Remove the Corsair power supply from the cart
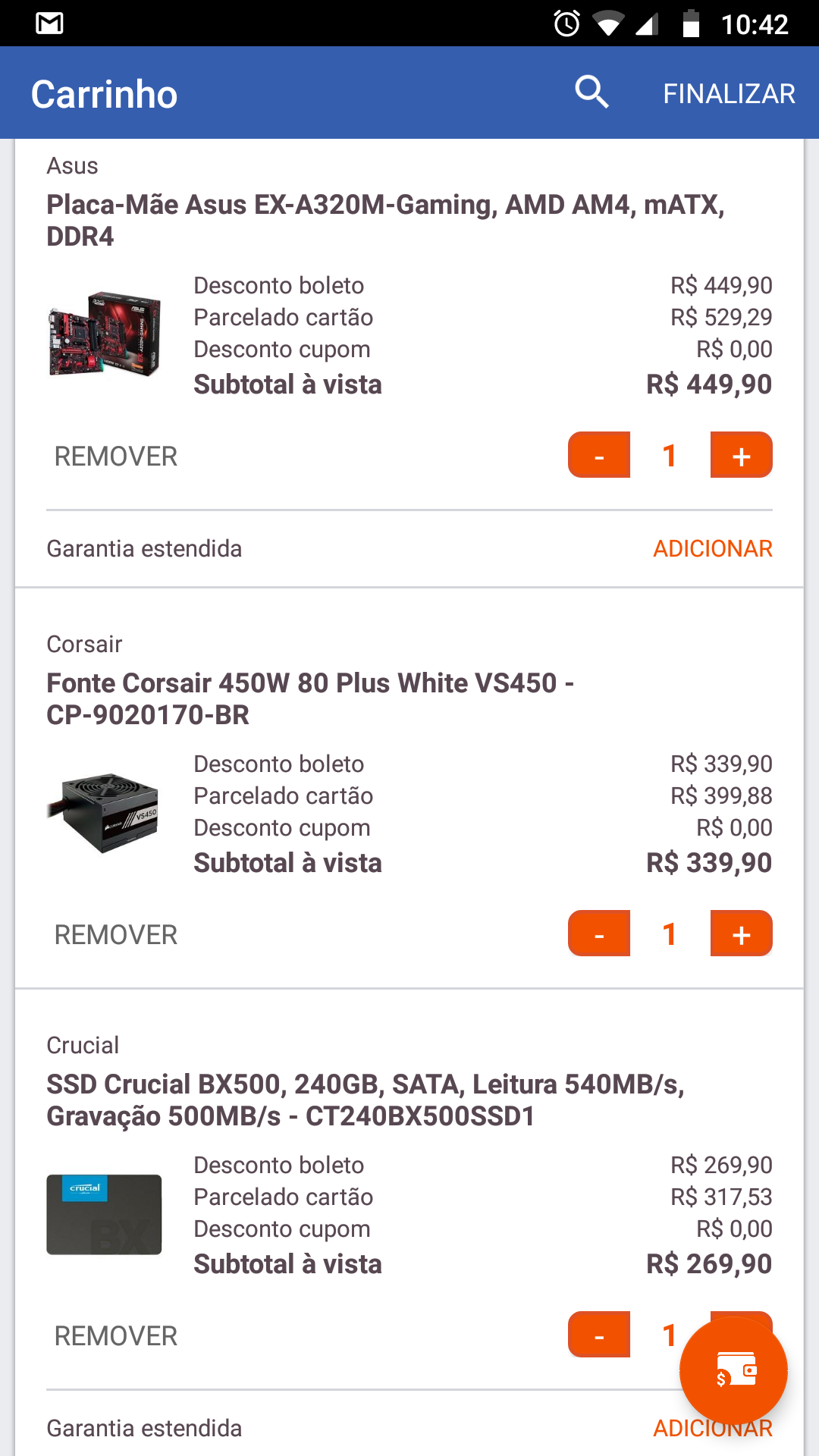Screen dimensions: 819x1456 (x=116, y=935)
